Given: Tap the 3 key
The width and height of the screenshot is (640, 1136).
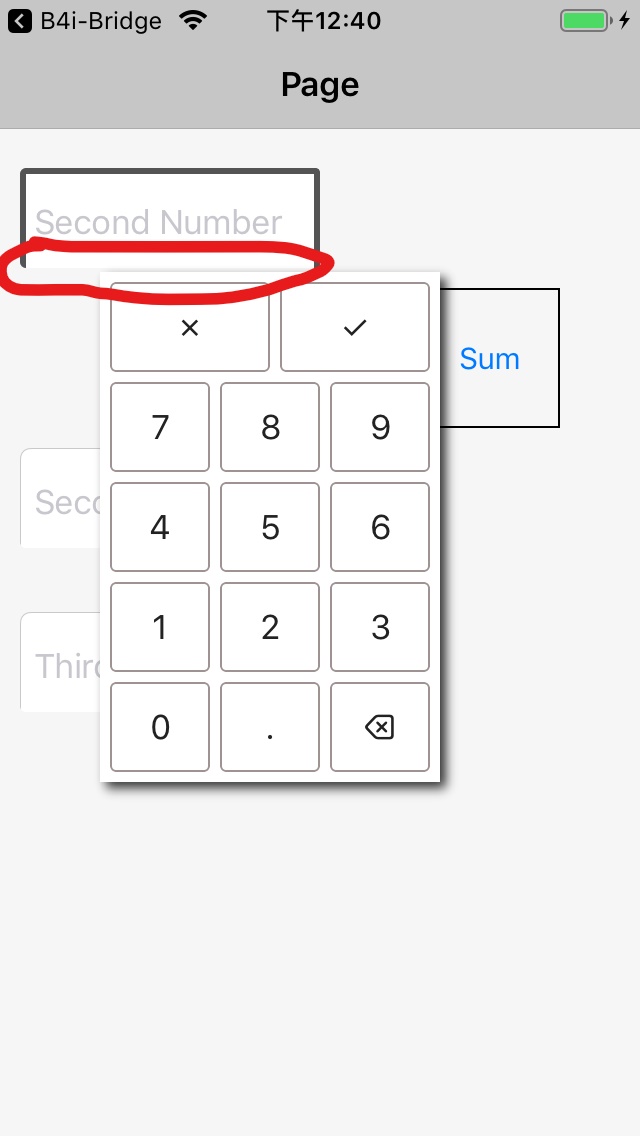Looking at the screenshot, I should pyautogui.click(x=380, y=627).
